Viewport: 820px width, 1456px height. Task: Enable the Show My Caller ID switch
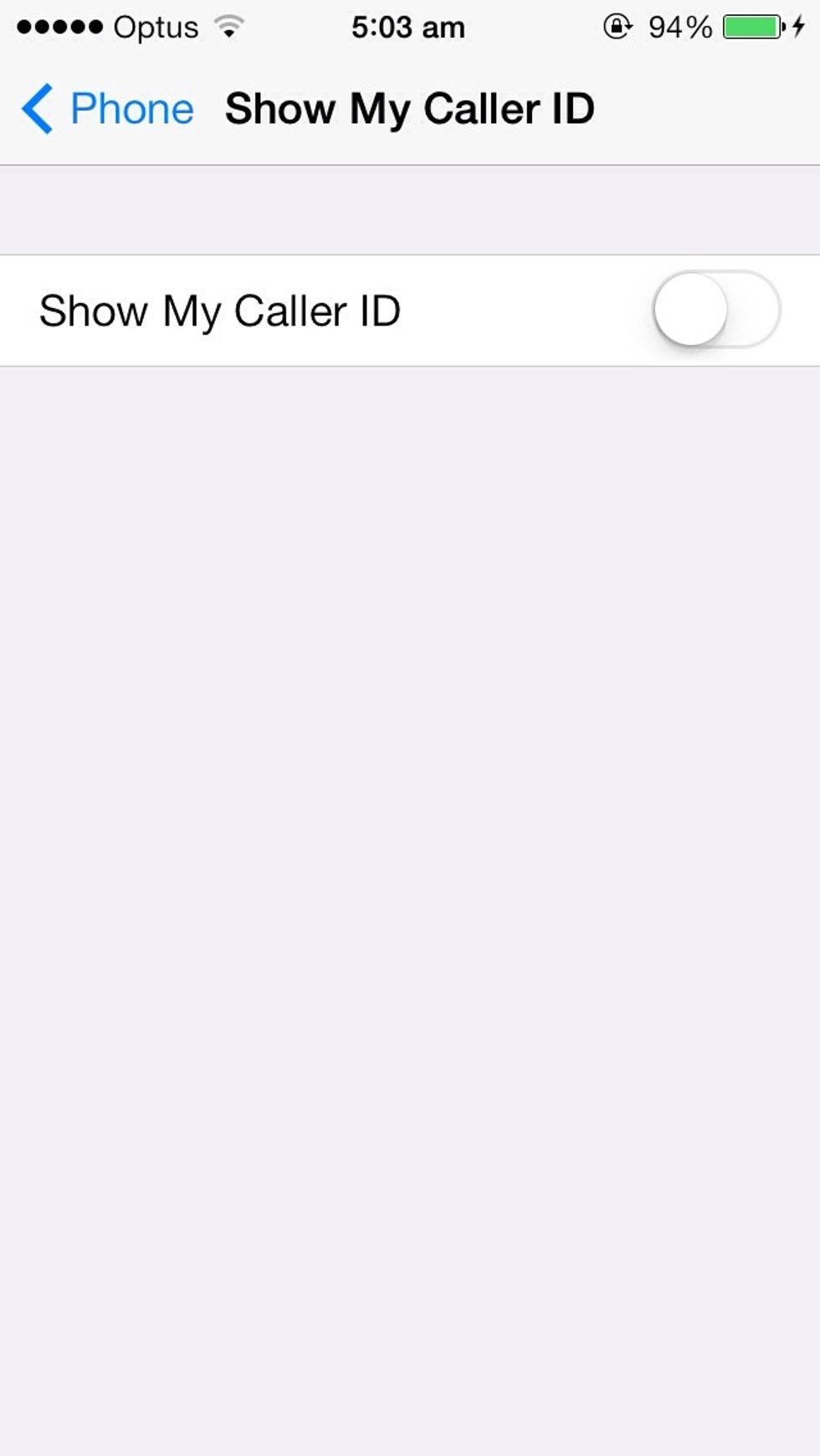[x=715, y=310]
